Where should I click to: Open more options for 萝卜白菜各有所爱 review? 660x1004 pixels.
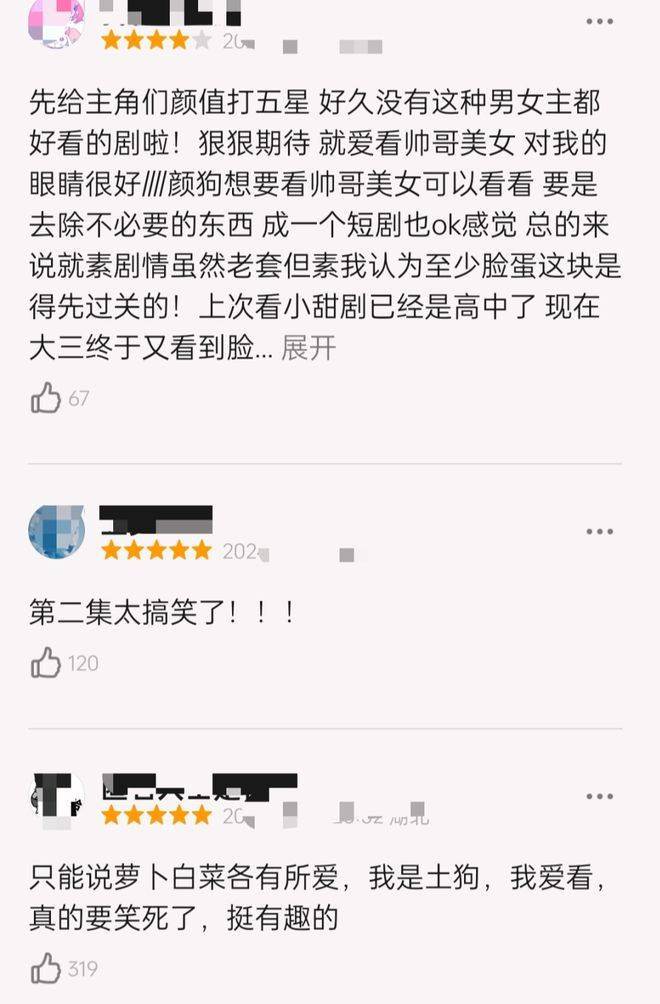(x=599, y=796)
